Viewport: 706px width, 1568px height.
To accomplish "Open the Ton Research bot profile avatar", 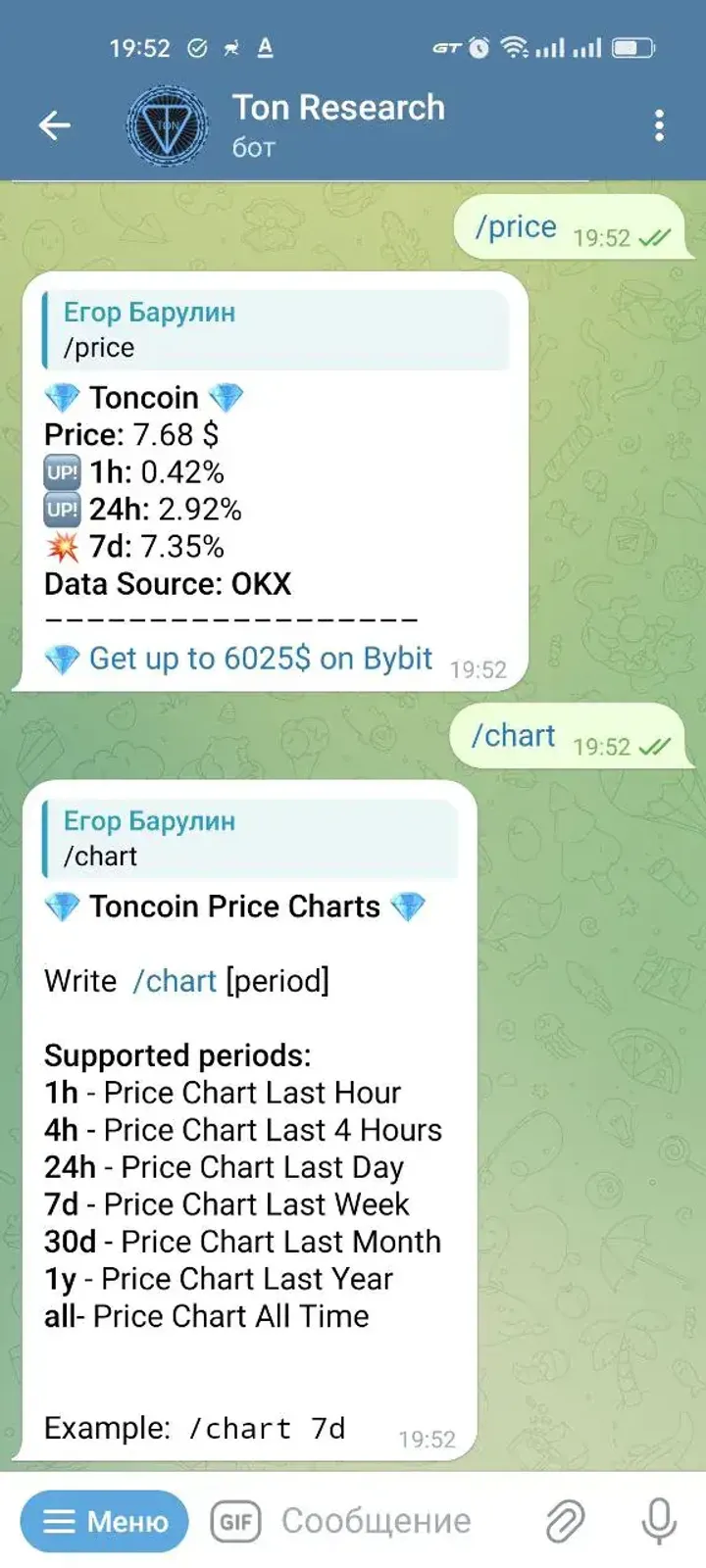I will [167, 124].
